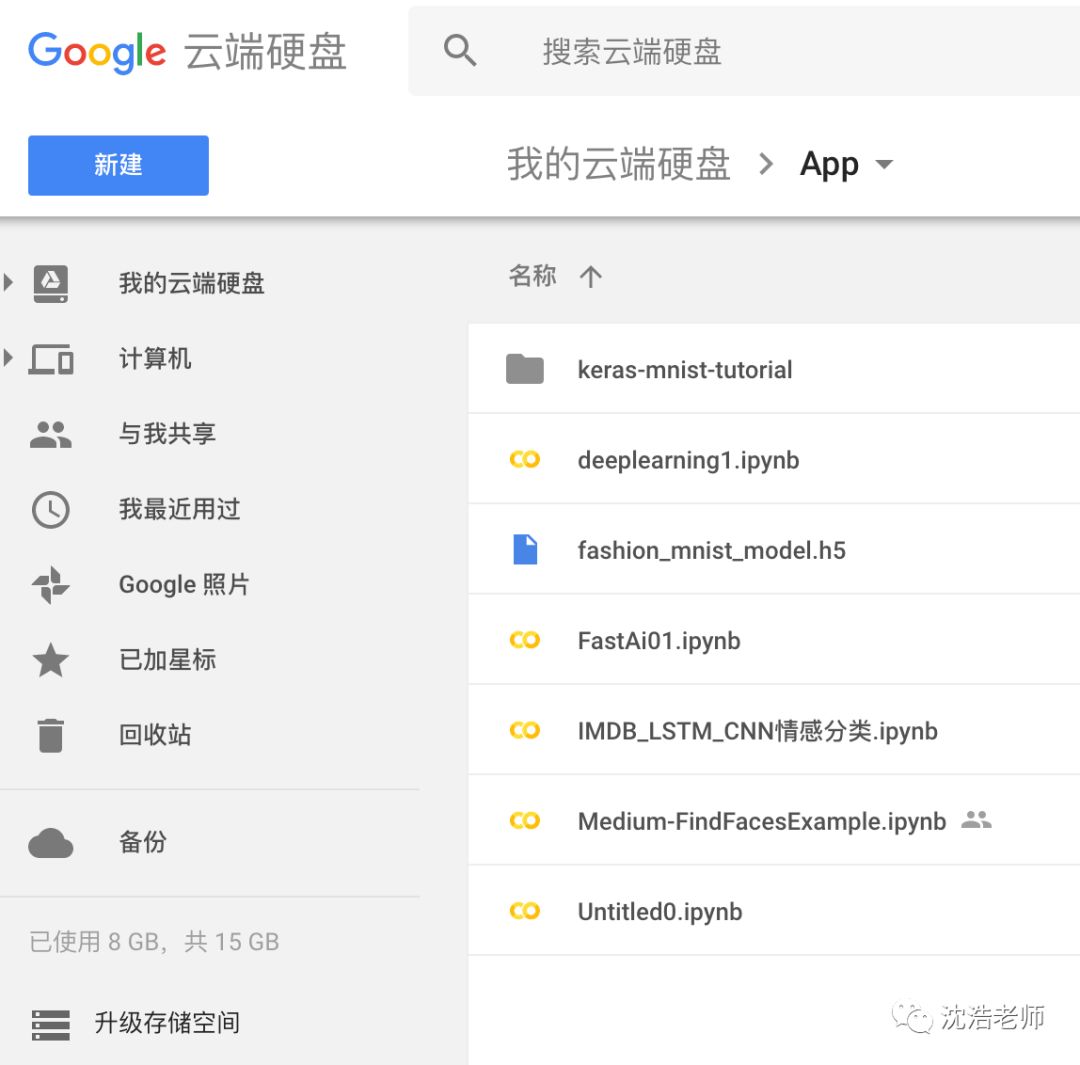Image resolution: width=1080 pixels, height=1065 pixels.
Task: Select fashion_mnist_model.h5 file
Action: coord(711,550)
